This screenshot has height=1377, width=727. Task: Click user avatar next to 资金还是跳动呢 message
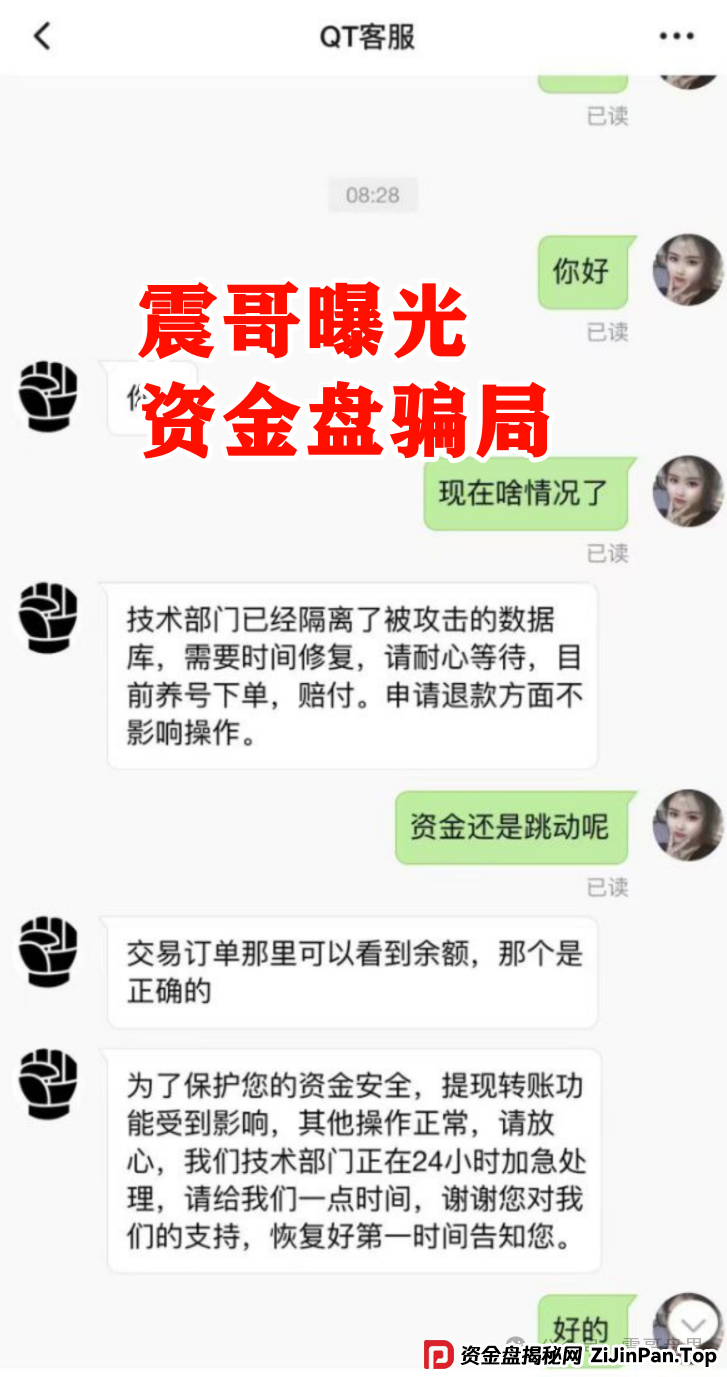688,826
